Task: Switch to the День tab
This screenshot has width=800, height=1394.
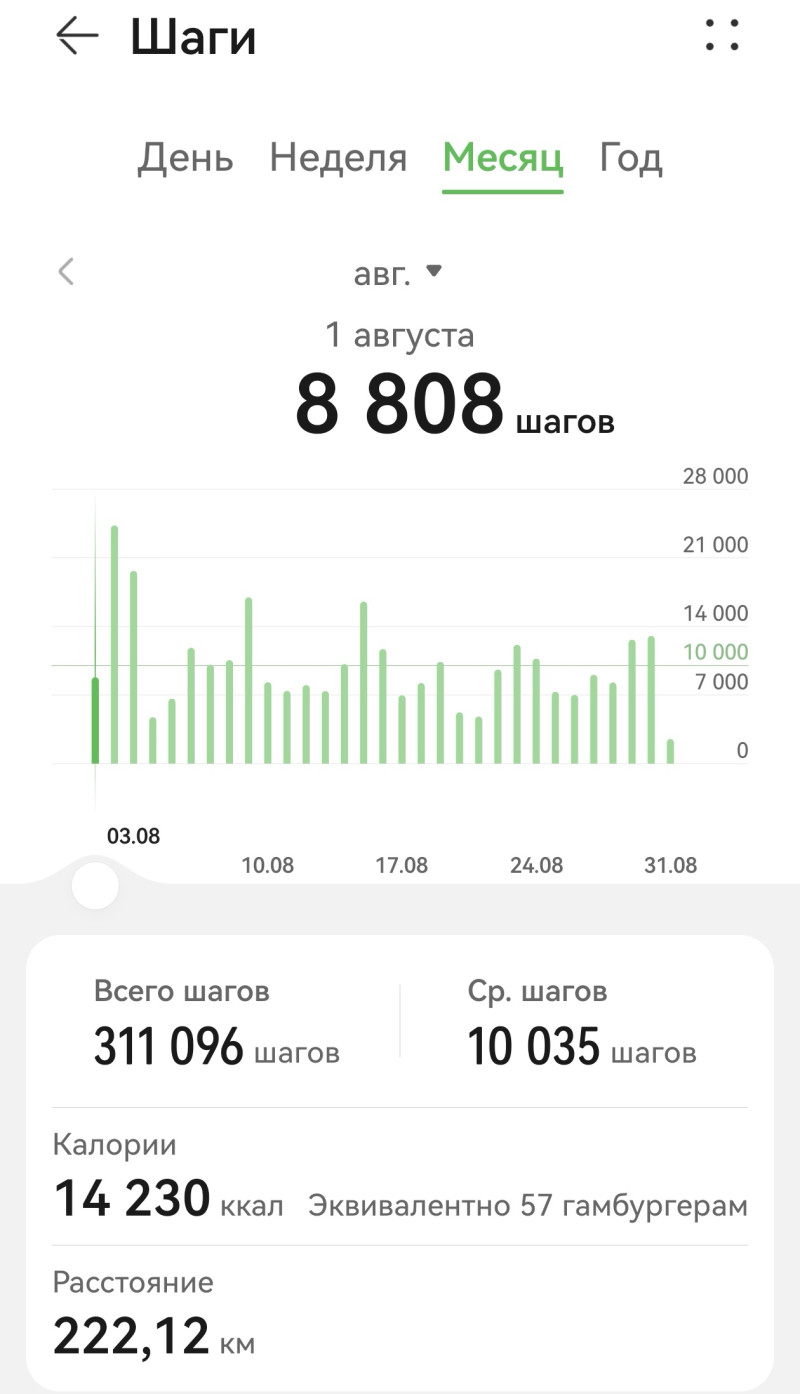Action: tap(185, 158)
